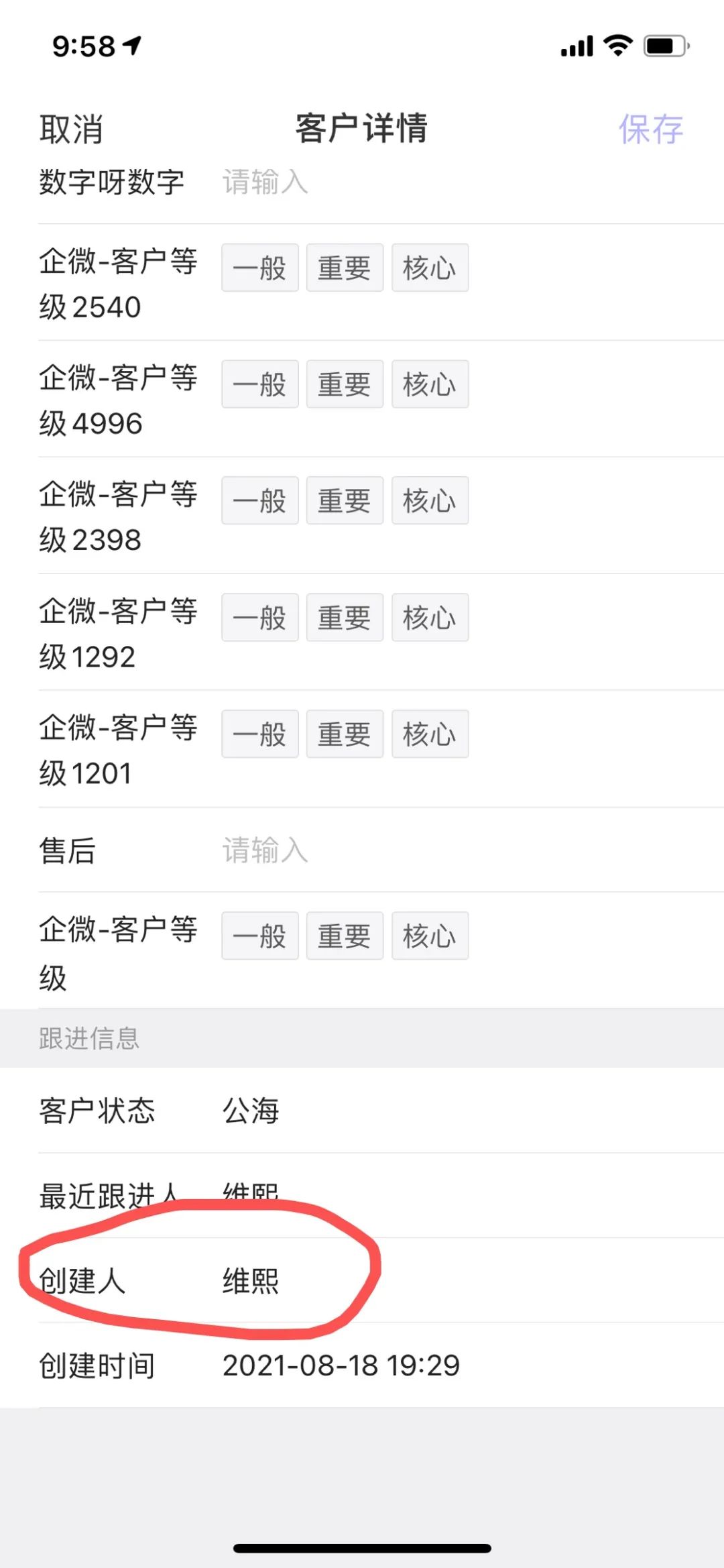Tap the 保存 button to save customer details
This screenshot has height=1568, width=724.
[x=651, y=129]
